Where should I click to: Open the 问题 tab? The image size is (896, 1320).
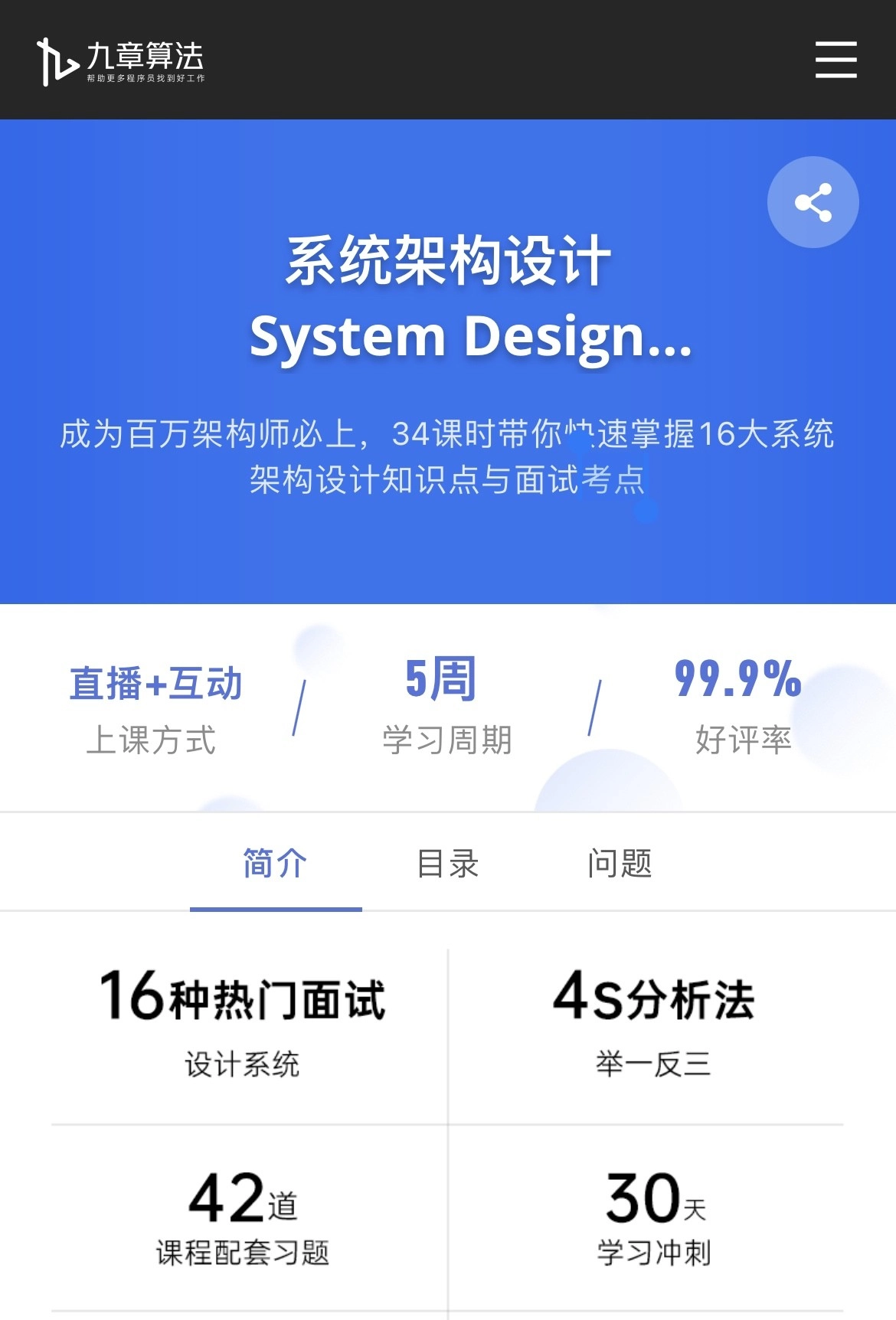tap(620, 864)
